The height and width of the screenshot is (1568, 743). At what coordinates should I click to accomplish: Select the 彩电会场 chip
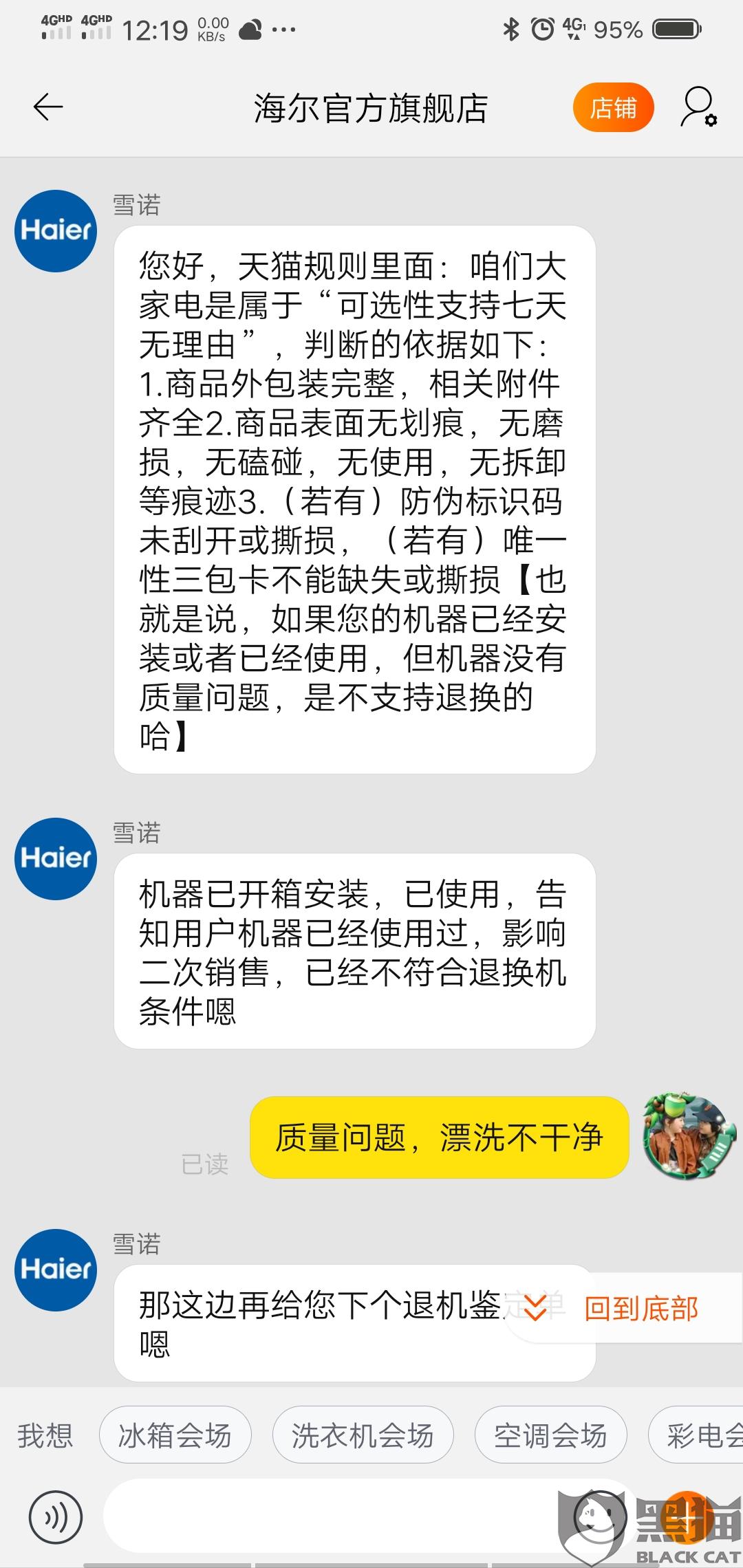pos(696,1435)
